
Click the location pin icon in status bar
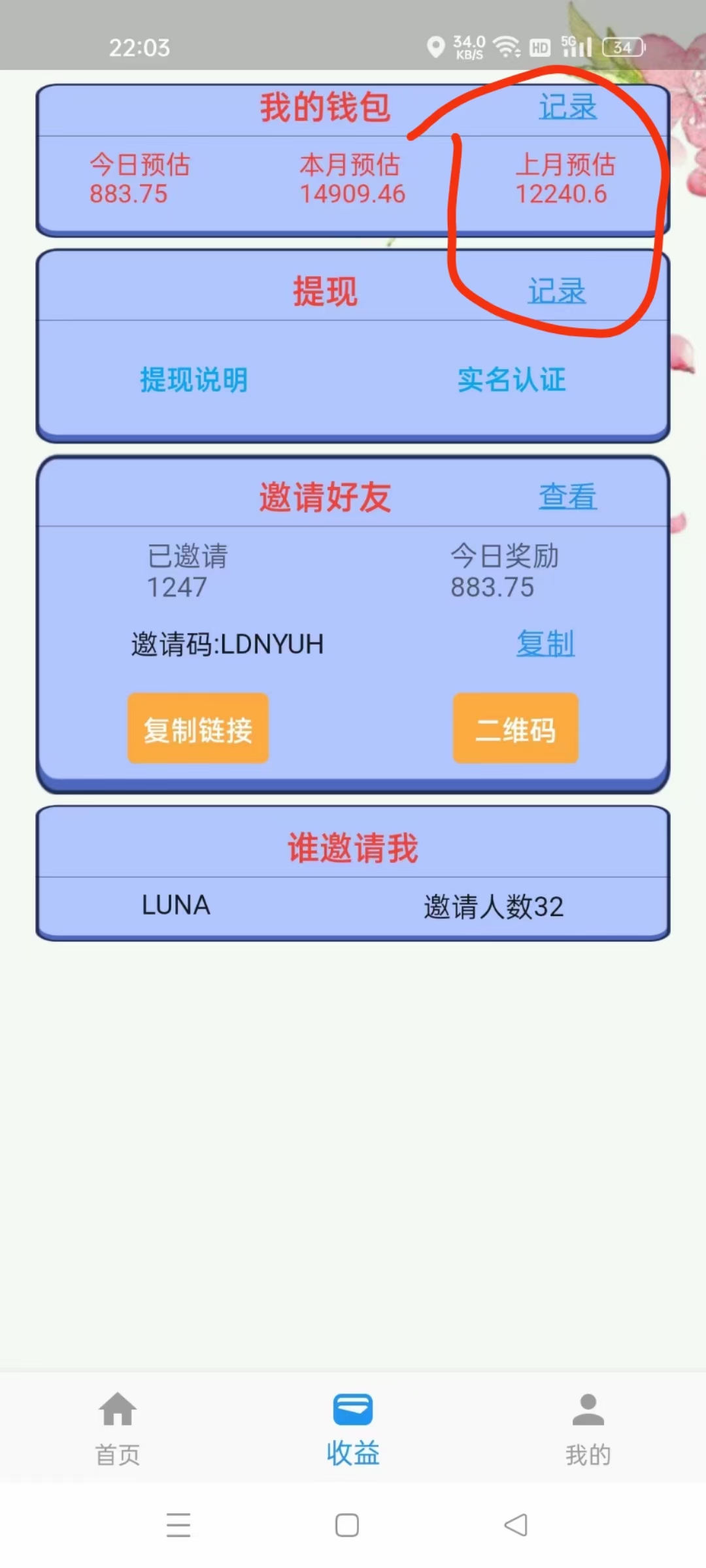click(x=435, y=46)
